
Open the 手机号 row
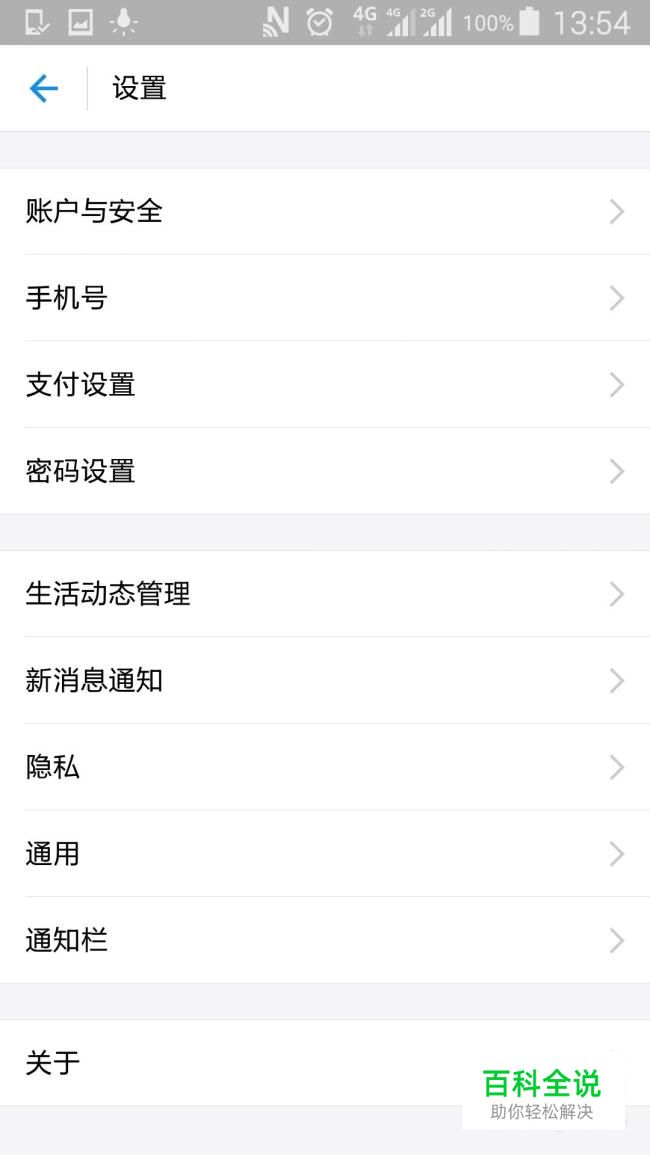[x=325, y=298]
